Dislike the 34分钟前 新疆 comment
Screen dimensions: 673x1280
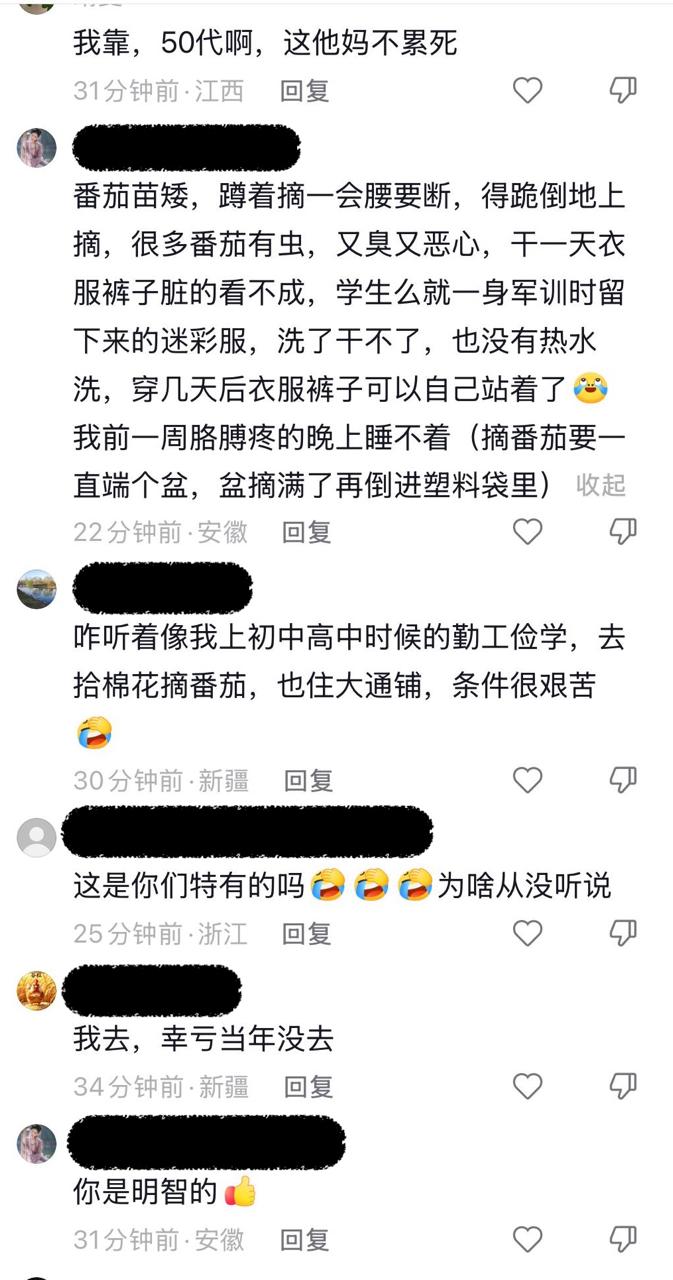[623, 1086]
